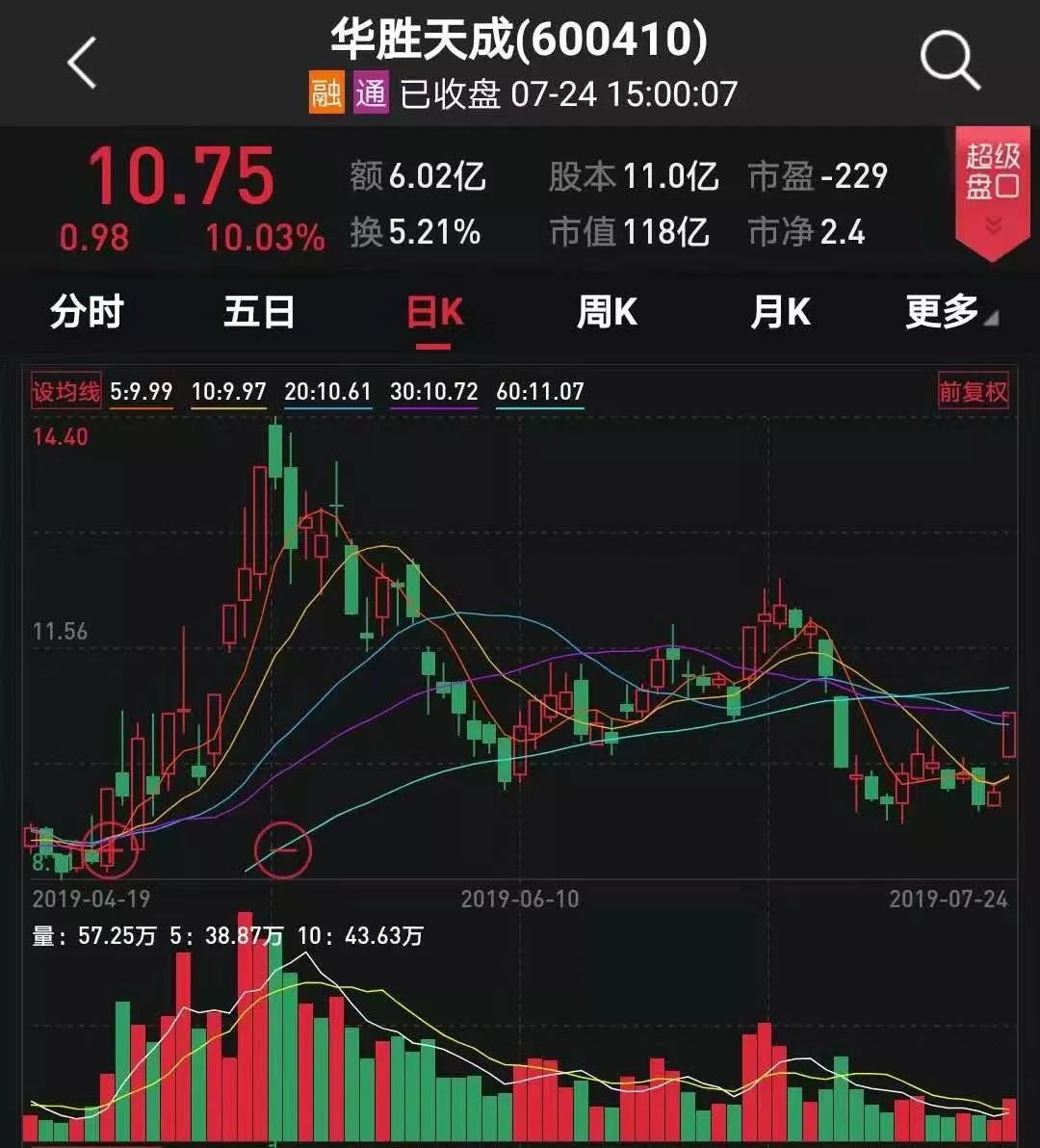Switch to the 分时 chart tab
Screen dimensions: 1040x1148
pyautogui.click(x=87, y=312)
